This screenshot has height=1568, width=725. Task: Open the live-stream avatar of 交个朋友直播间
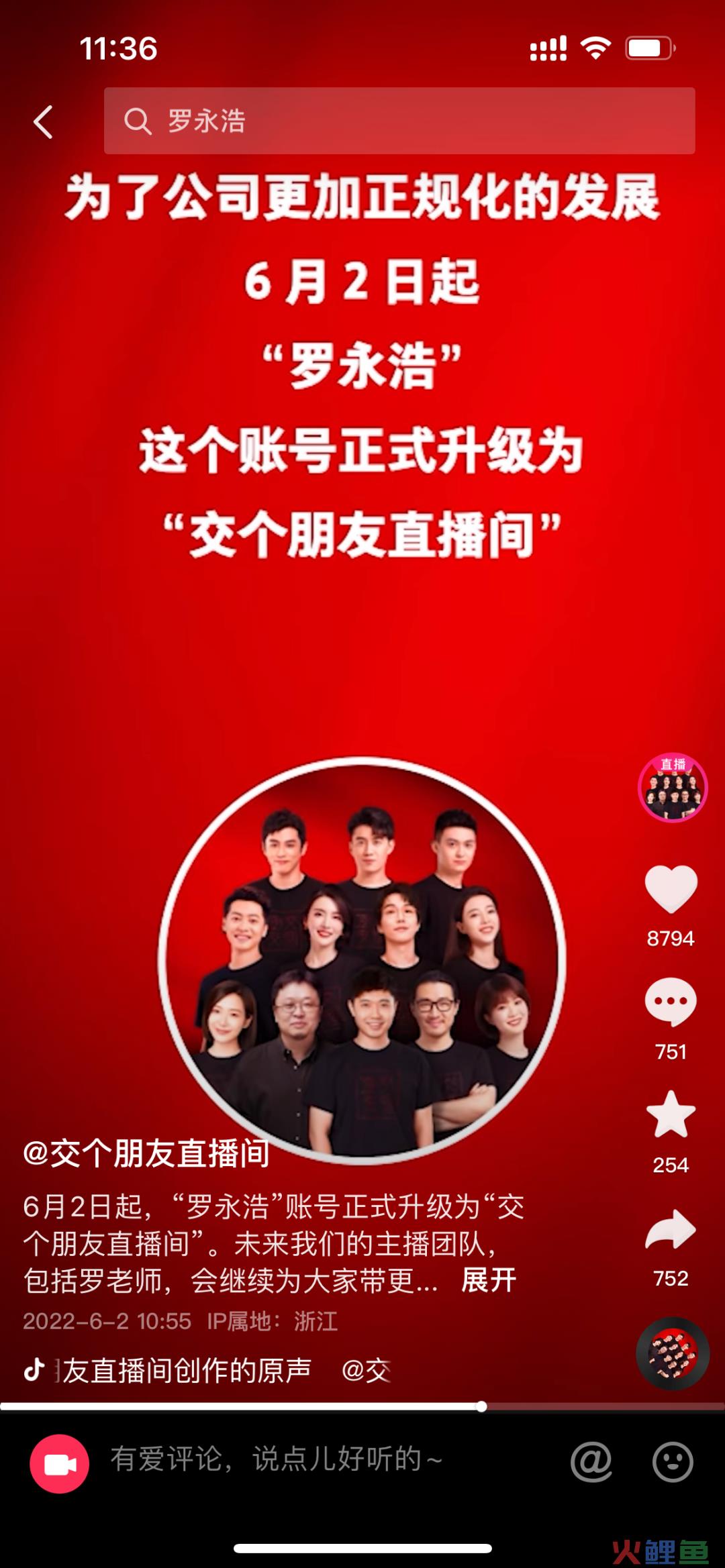672,788
